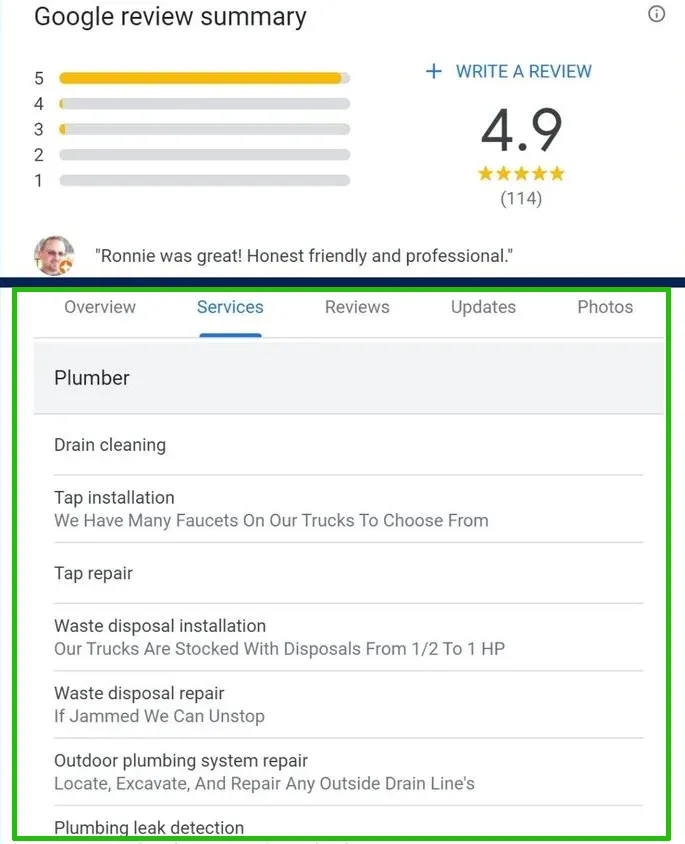Open the review summary info icon
685x844 pixels.
(656, 14)
